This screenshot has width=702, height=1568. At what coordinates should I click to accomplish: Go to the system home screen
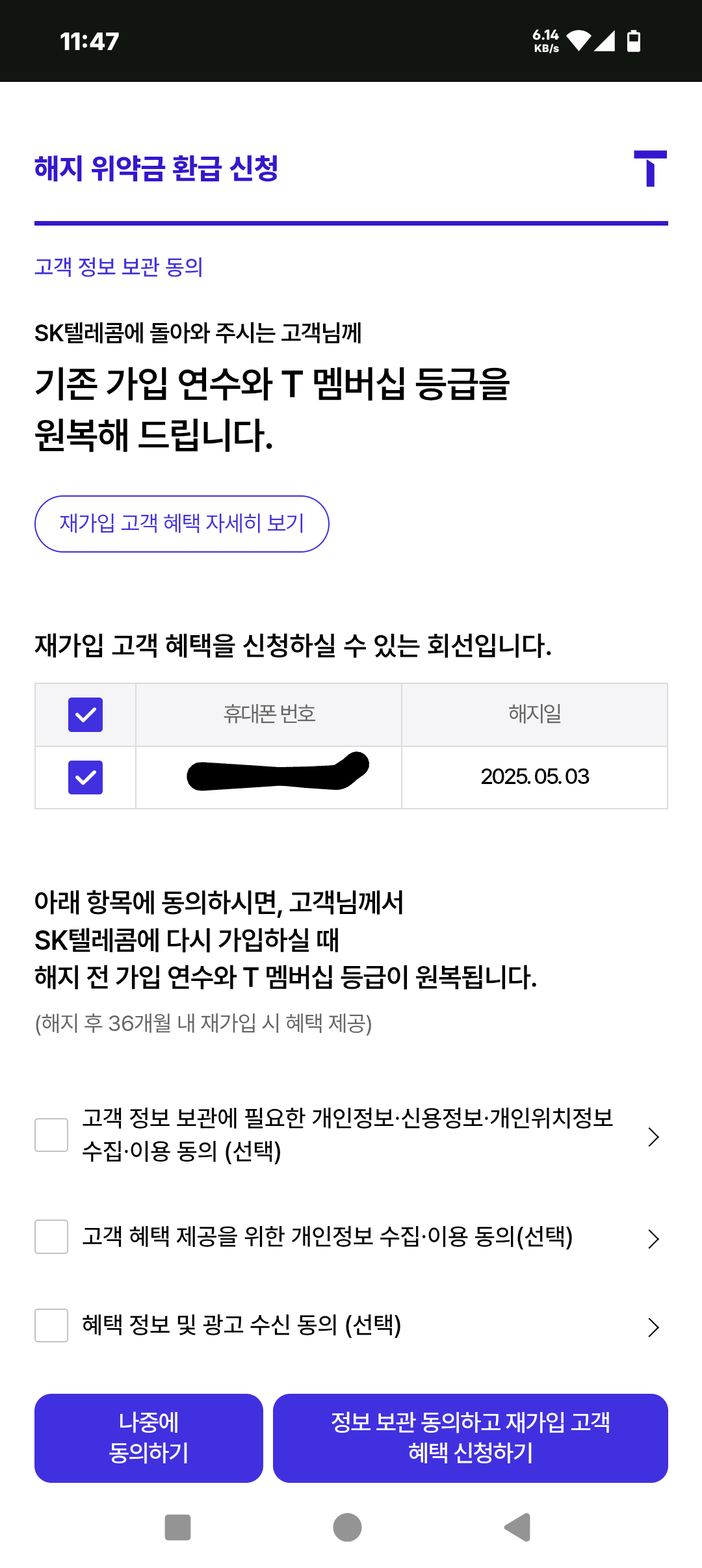pyautogui.click(x=347, y=1527)
